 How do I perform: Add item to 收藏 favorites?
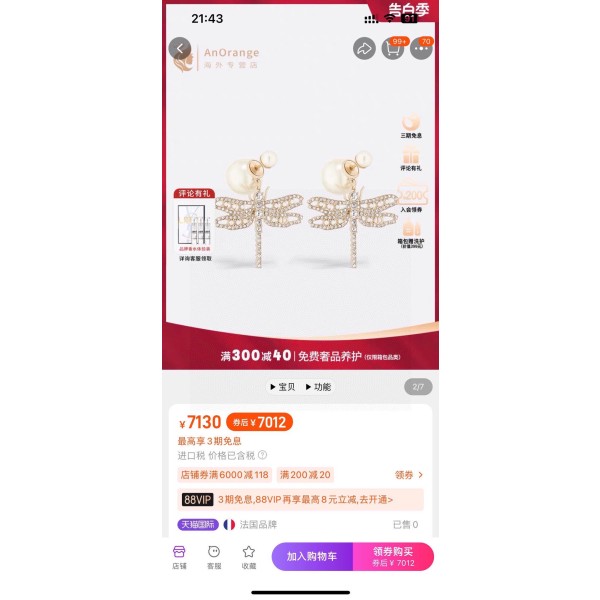(249, 557)
